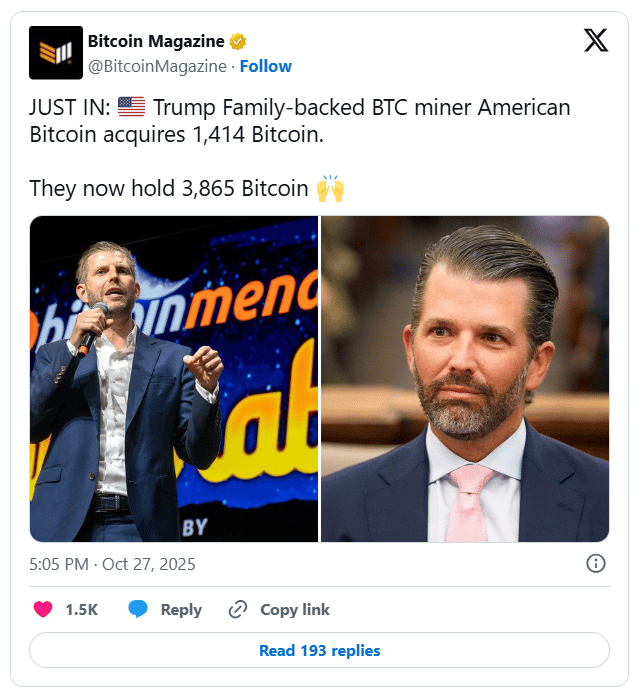Reply to the Bitcoin Magazine tweet
This screenshot has width=642, height=698.
coord(166,609)
